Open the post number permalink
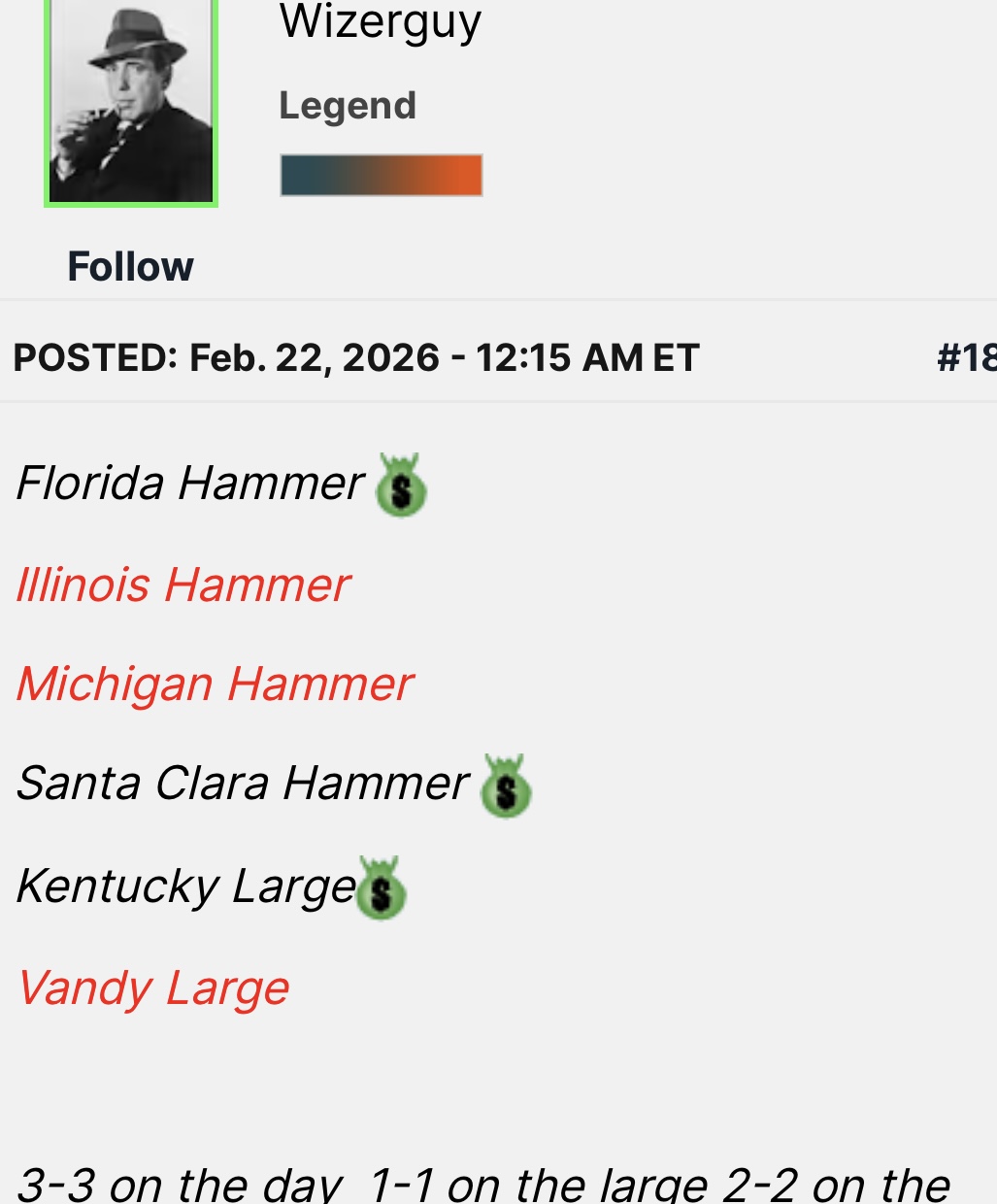This screenshot has height=1204, width=997. (x=965, y=357)
